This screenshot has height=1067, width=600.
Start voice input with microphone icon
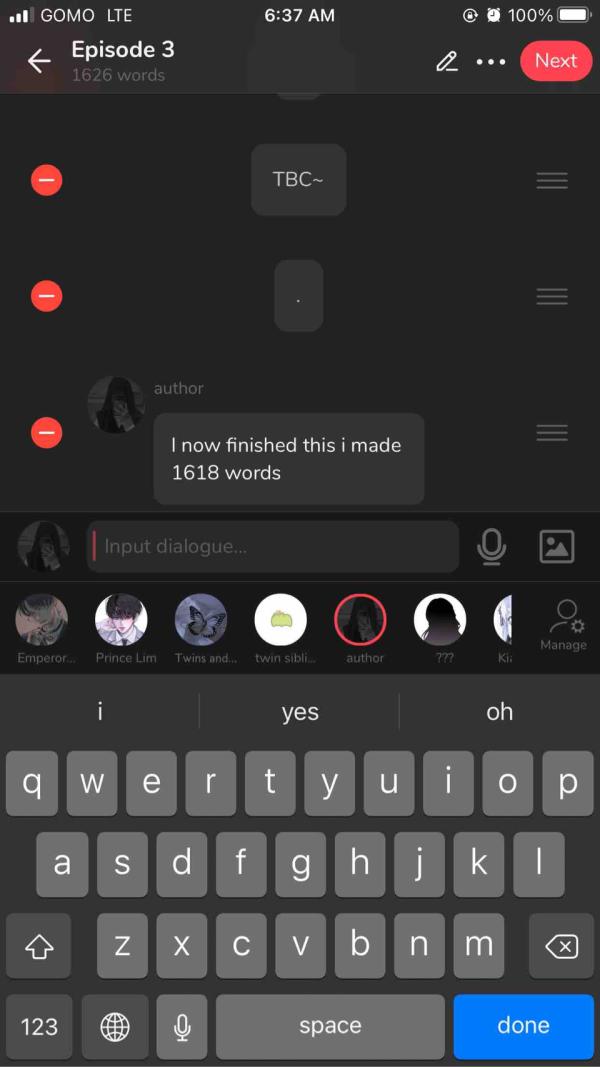(x=491, y=546)
